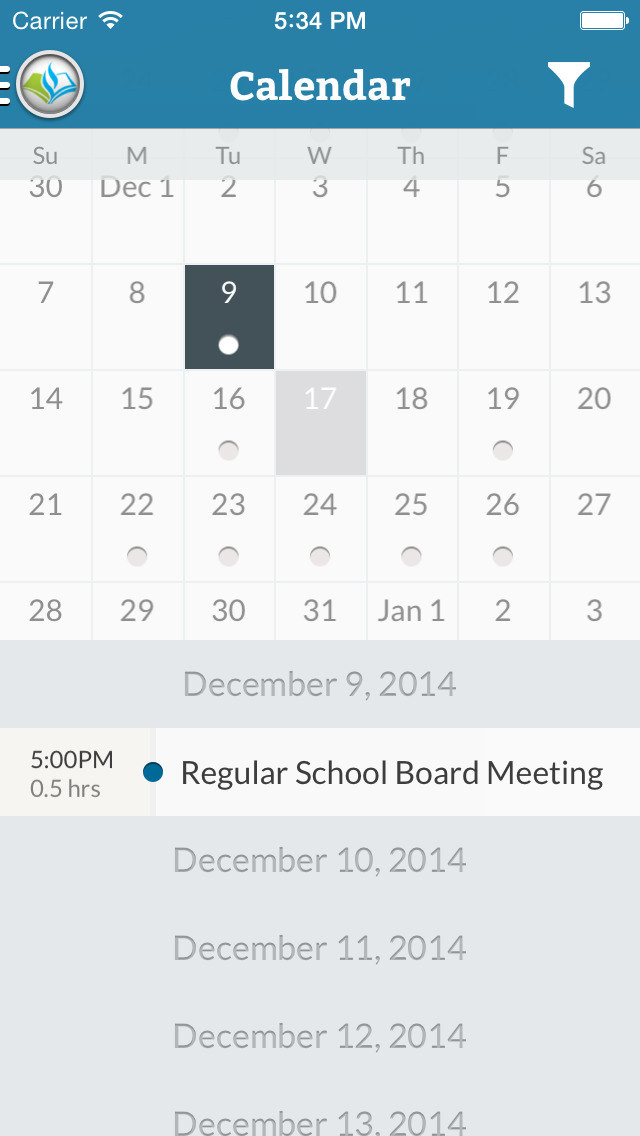Pick December 26 on the calendar
640x1136 pixels.
coord(503,529)
